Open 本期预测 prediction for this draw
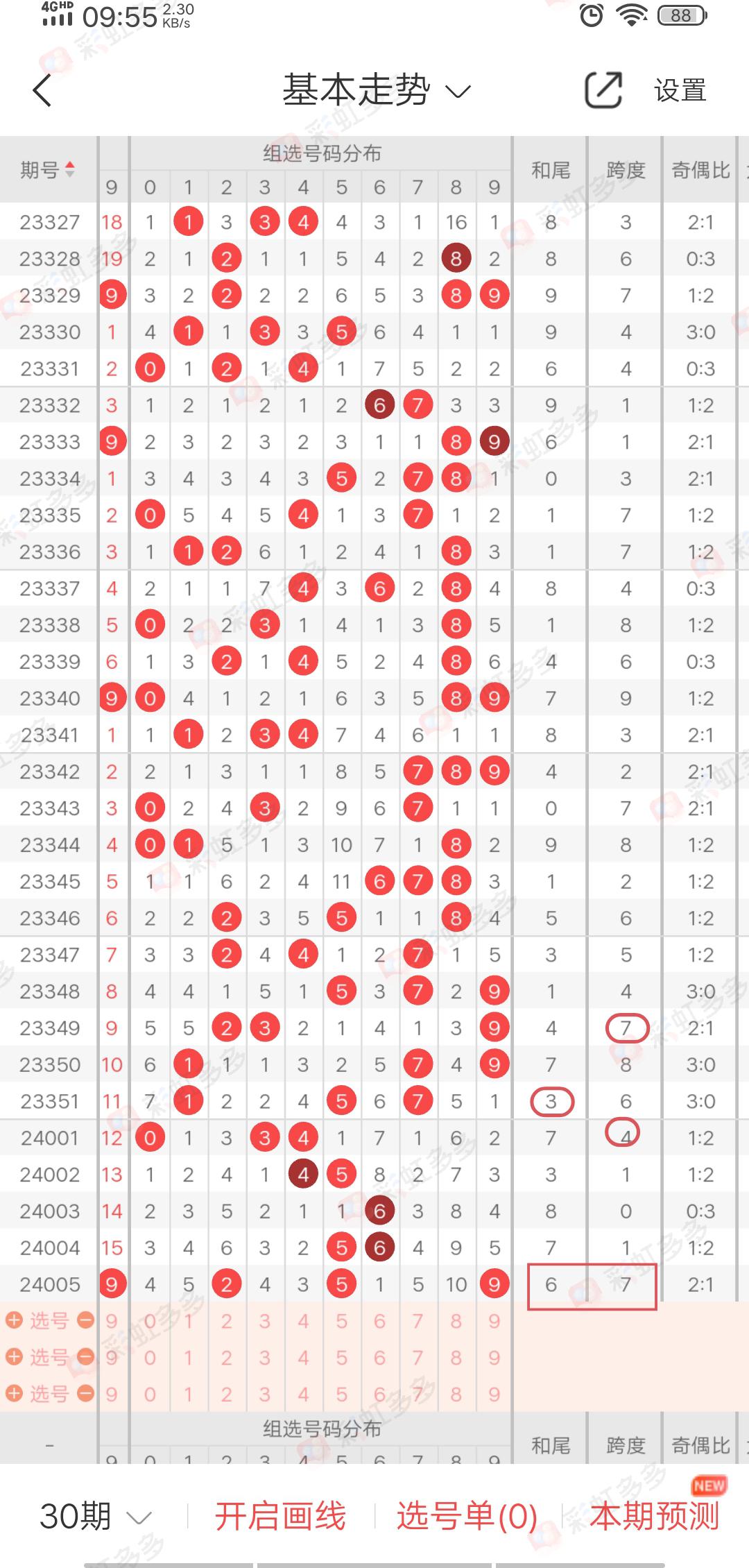 (x=654, y=1516)
